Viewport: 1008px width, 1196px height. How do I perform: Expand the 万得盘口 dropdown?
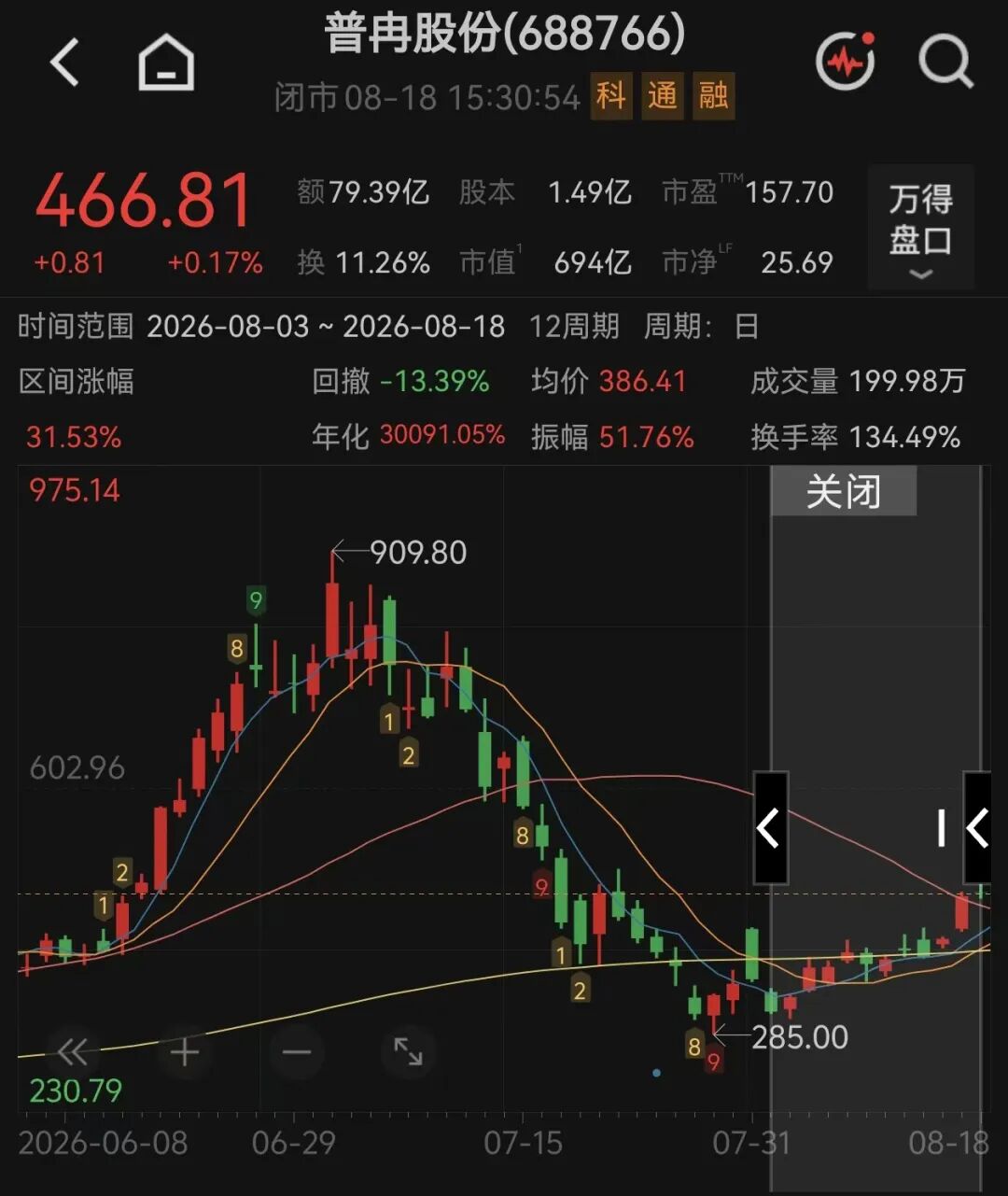pyautogui.click(x=921, y=228)
